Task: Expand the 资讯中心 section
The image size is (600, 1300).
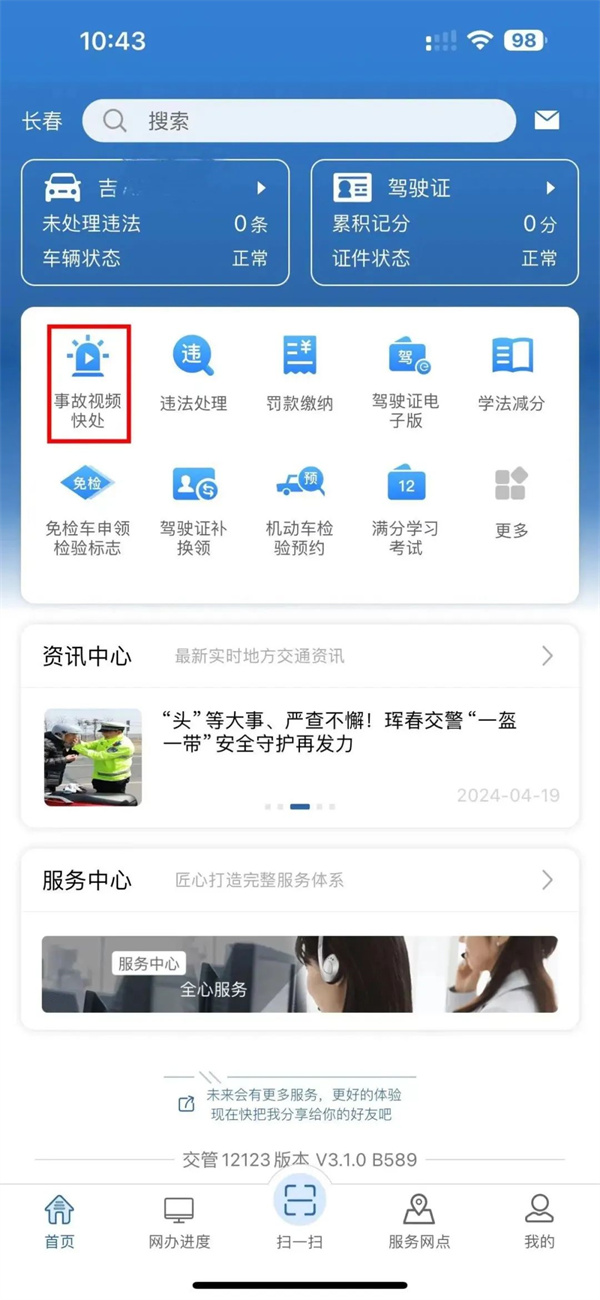Action: coord(546,656)
